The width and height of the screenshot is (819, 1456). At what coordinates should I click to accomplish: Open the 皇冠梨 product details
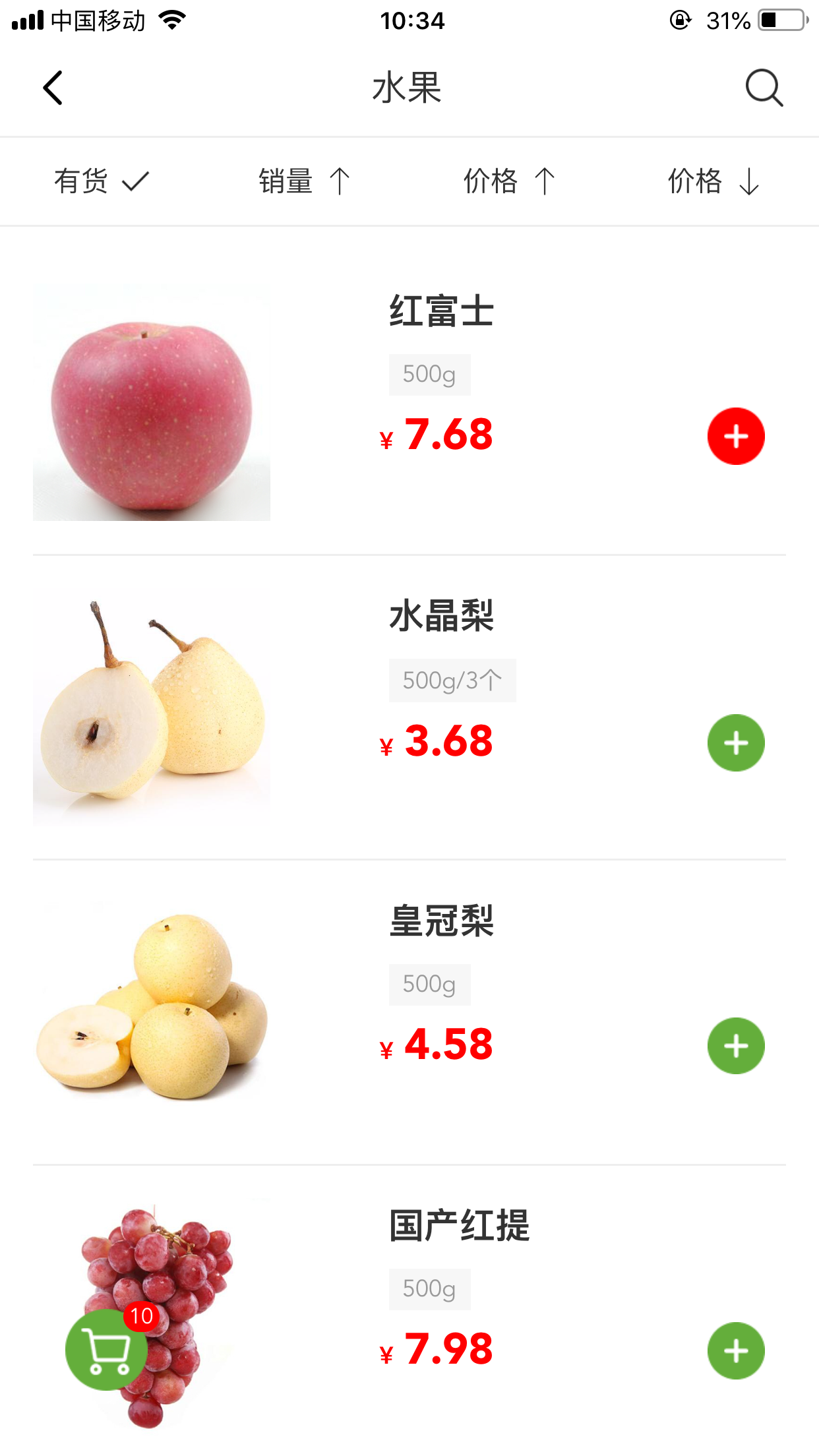(x=441, y=921)
